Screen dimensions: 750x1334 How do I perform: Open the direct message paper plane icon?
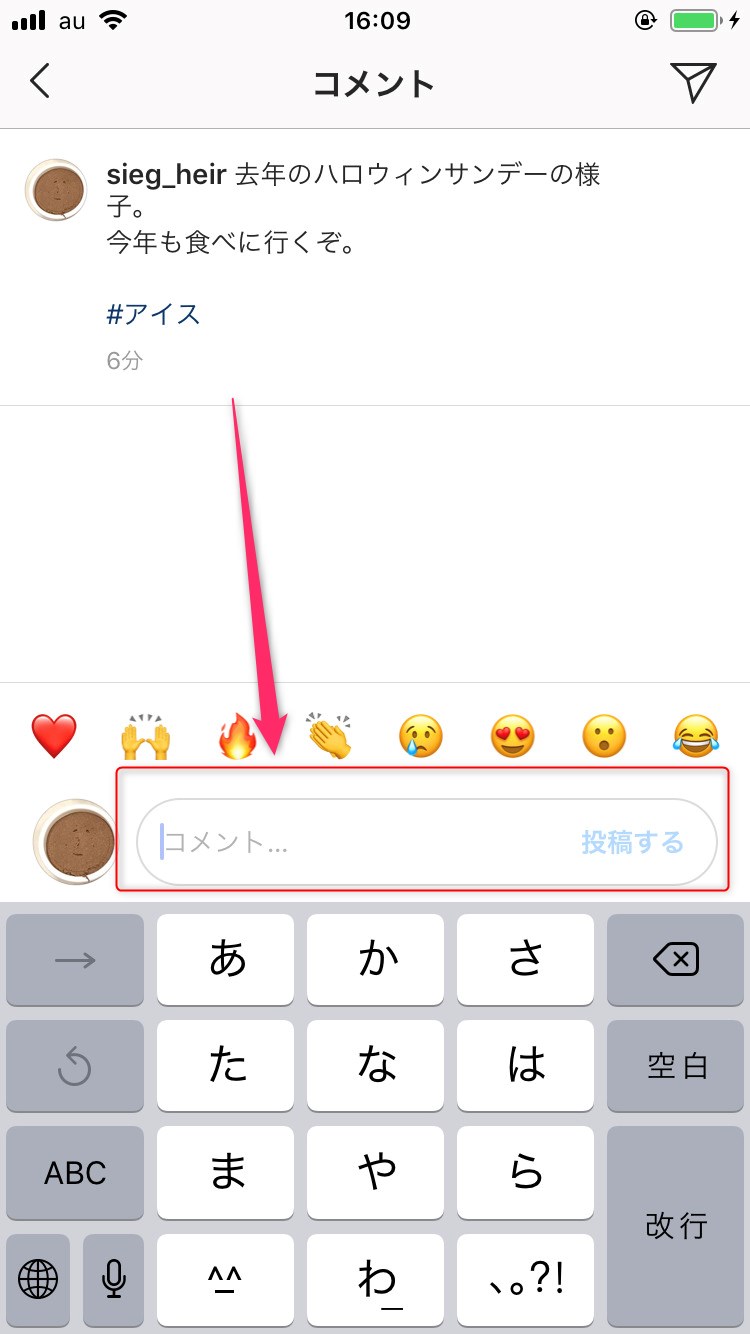pos(693,82)
